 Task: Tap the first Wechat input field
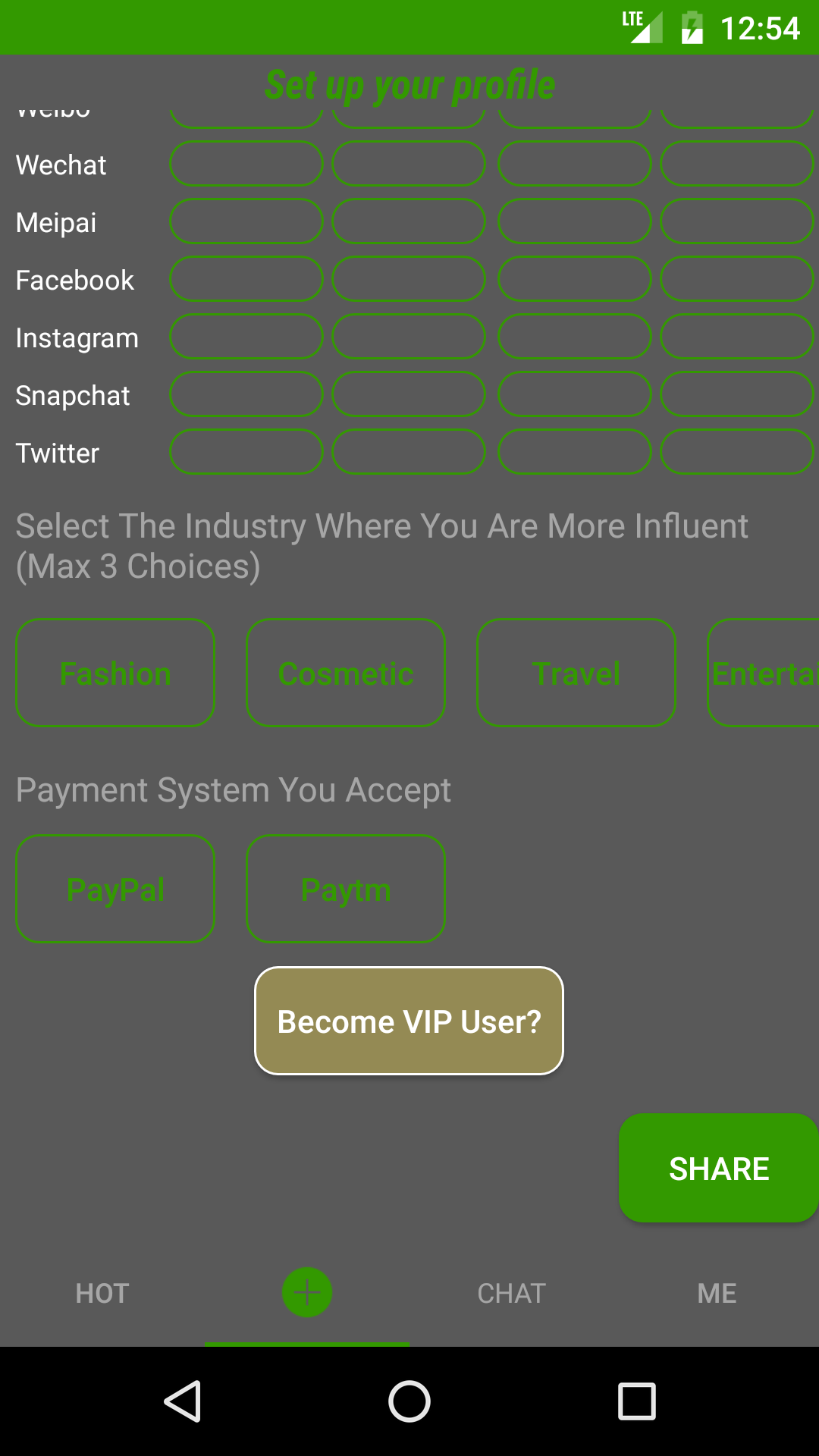pos(246,164)
